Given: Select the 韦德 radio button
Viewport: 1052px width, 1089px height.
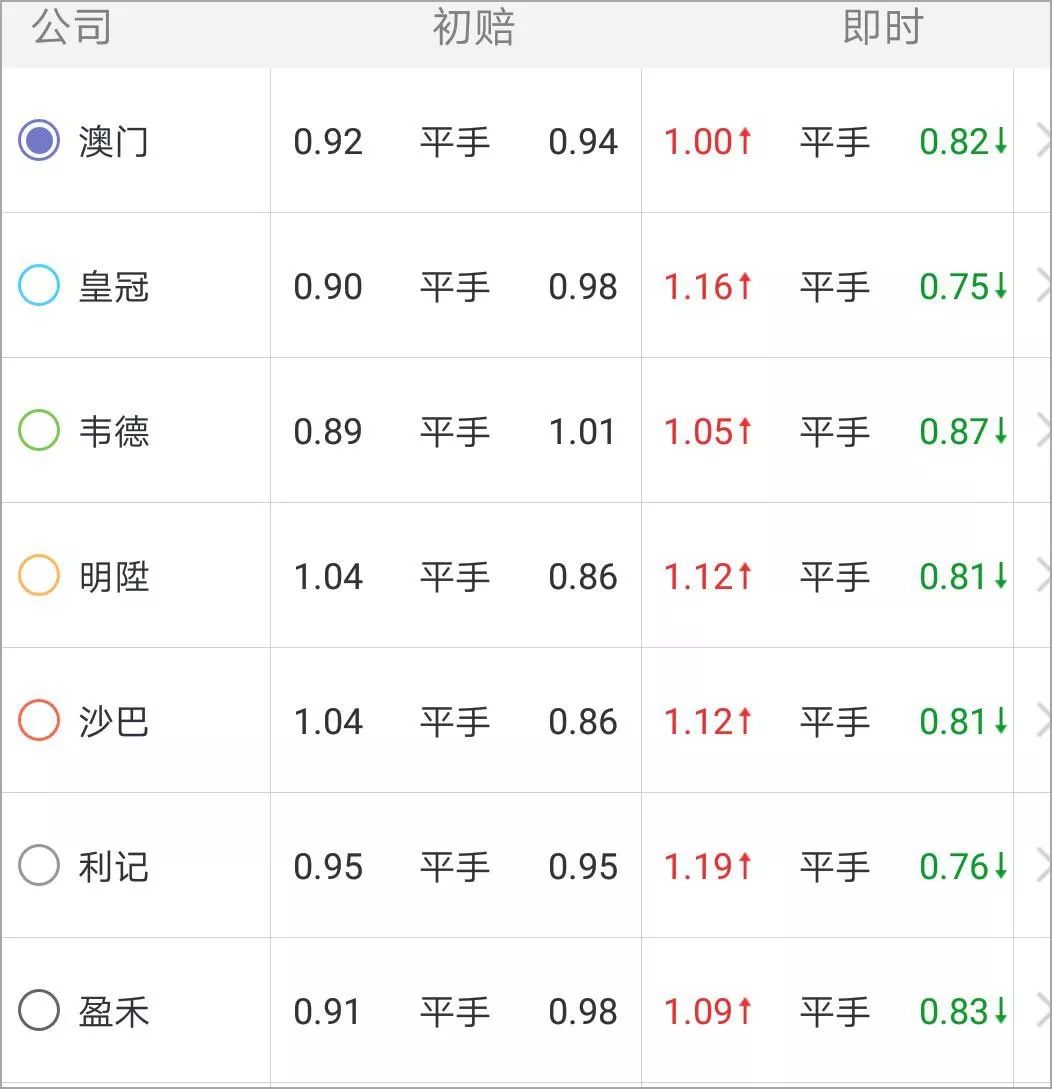Looking at the screenshot, I should (x=38, y=432).
